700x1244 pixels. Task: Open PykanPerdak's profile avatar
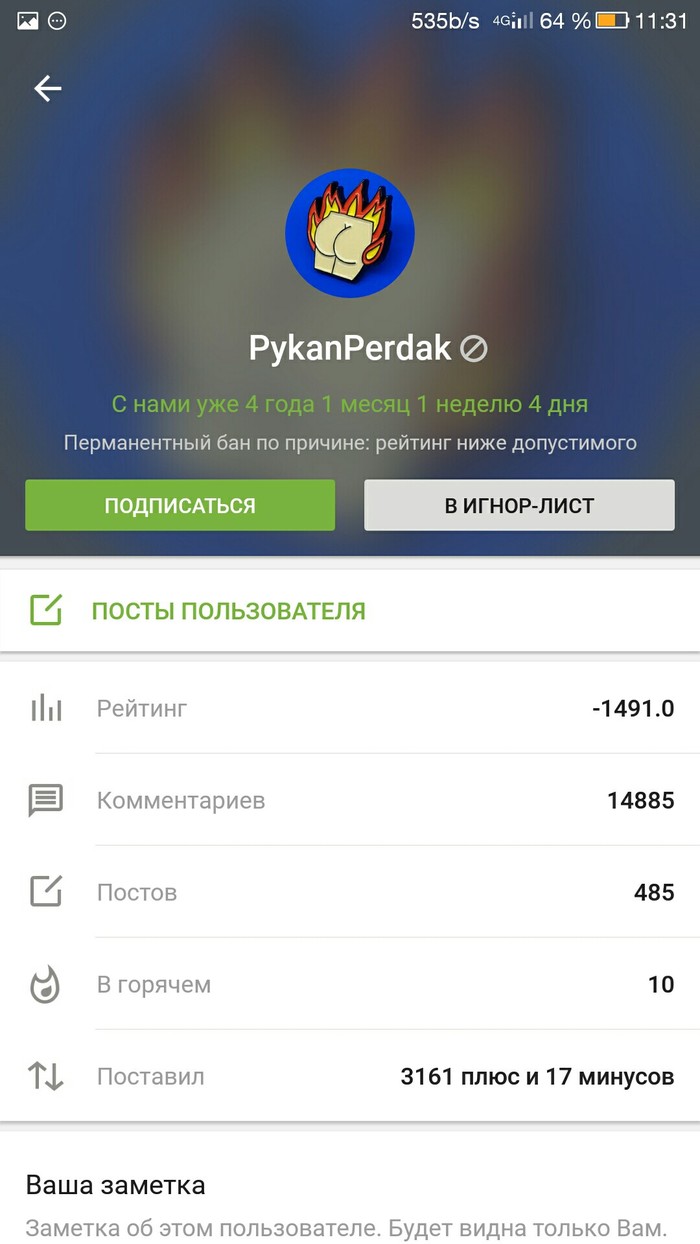[350, 233]
